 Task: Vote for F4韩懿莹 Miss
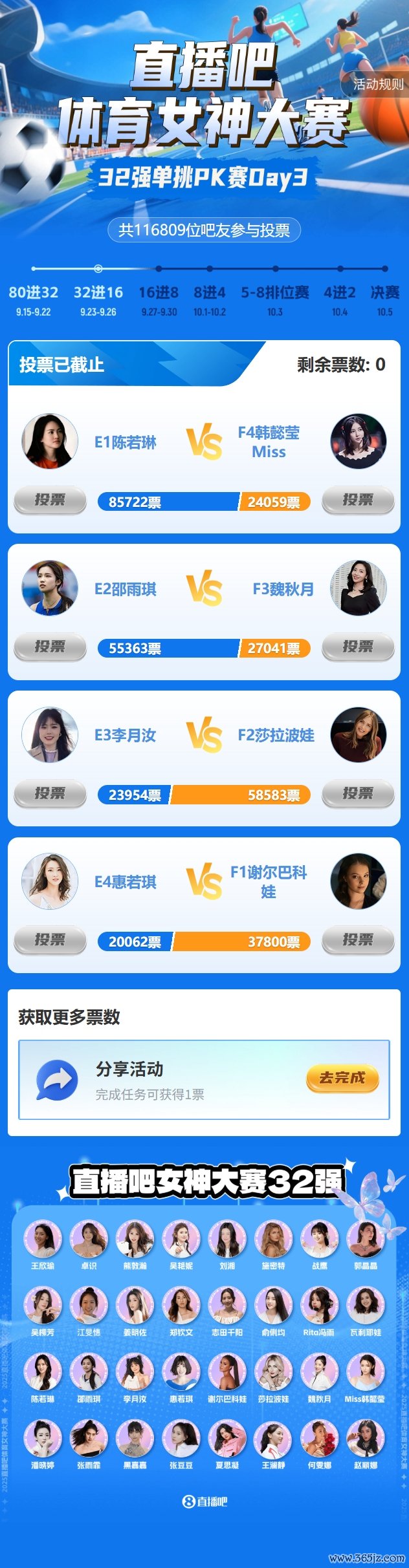click(358, 500)
